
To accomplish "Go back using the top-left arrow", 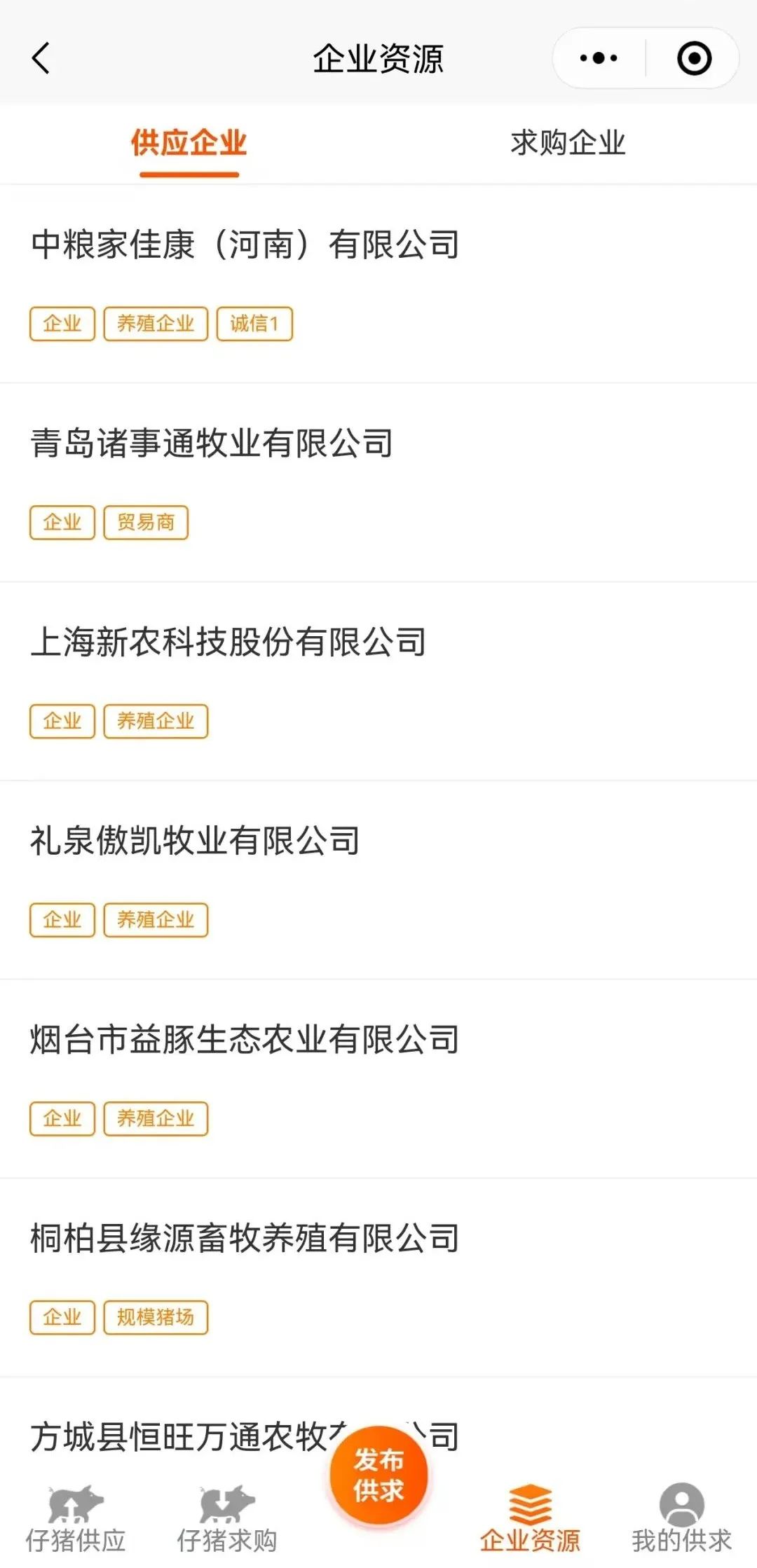I will pos(41,58).
